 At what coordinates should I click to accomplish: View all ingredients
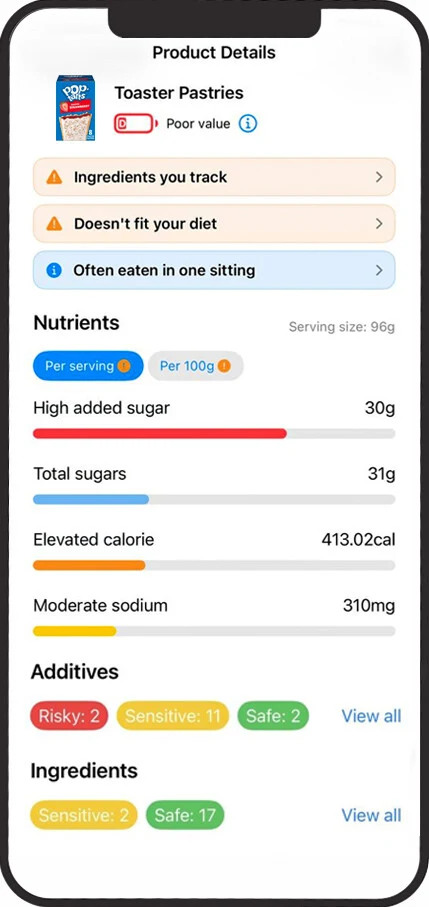pos(371,815)
